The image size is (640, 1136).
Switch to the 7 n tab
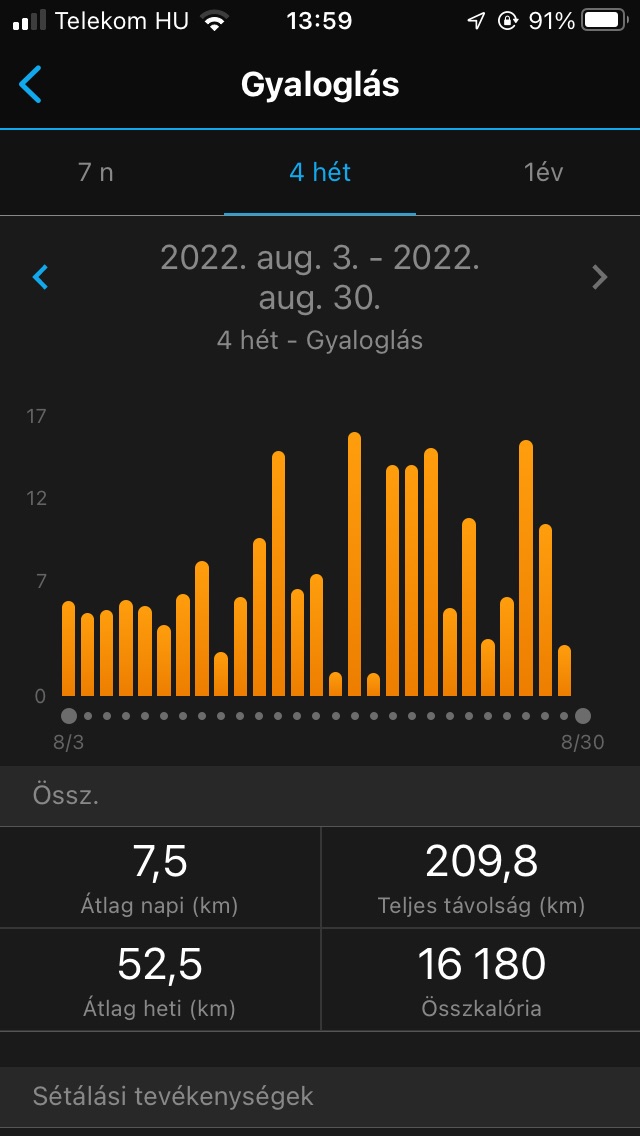96,172
